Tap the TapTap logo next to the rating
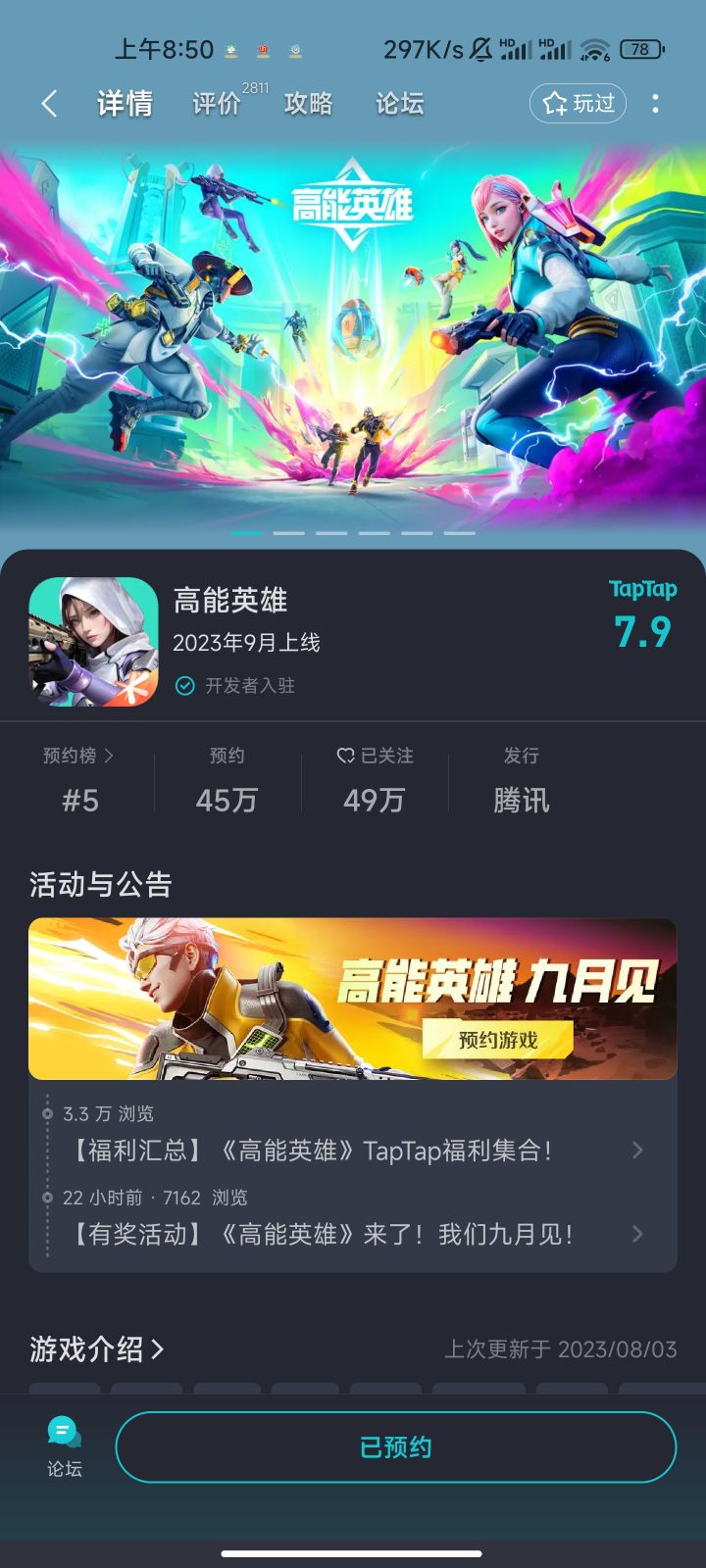This screenshot has height=1568, width=706. [x=642, y=589]
